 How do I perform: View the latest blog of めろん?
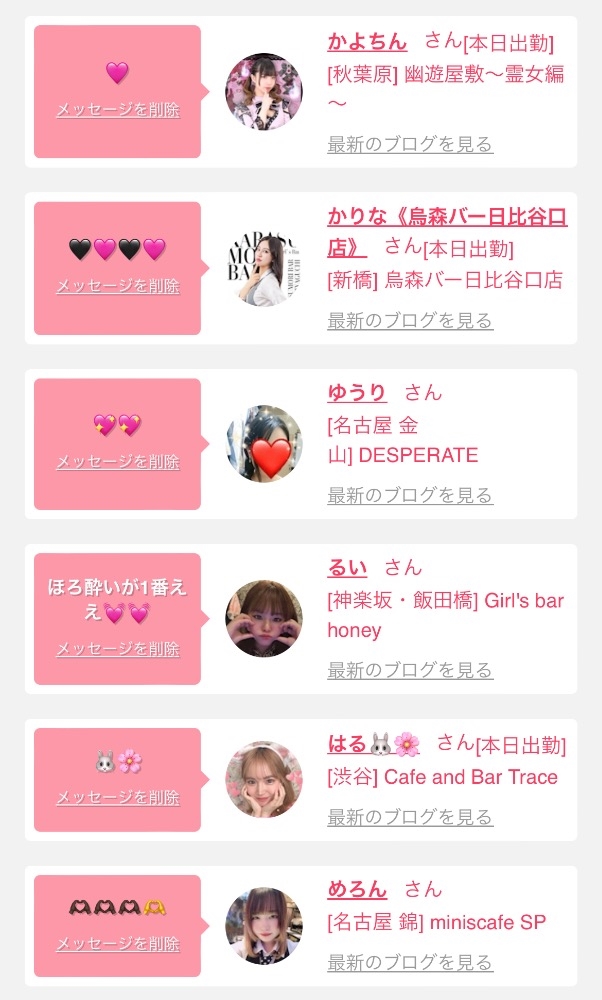pyautogui.click(x=410, y=962)
